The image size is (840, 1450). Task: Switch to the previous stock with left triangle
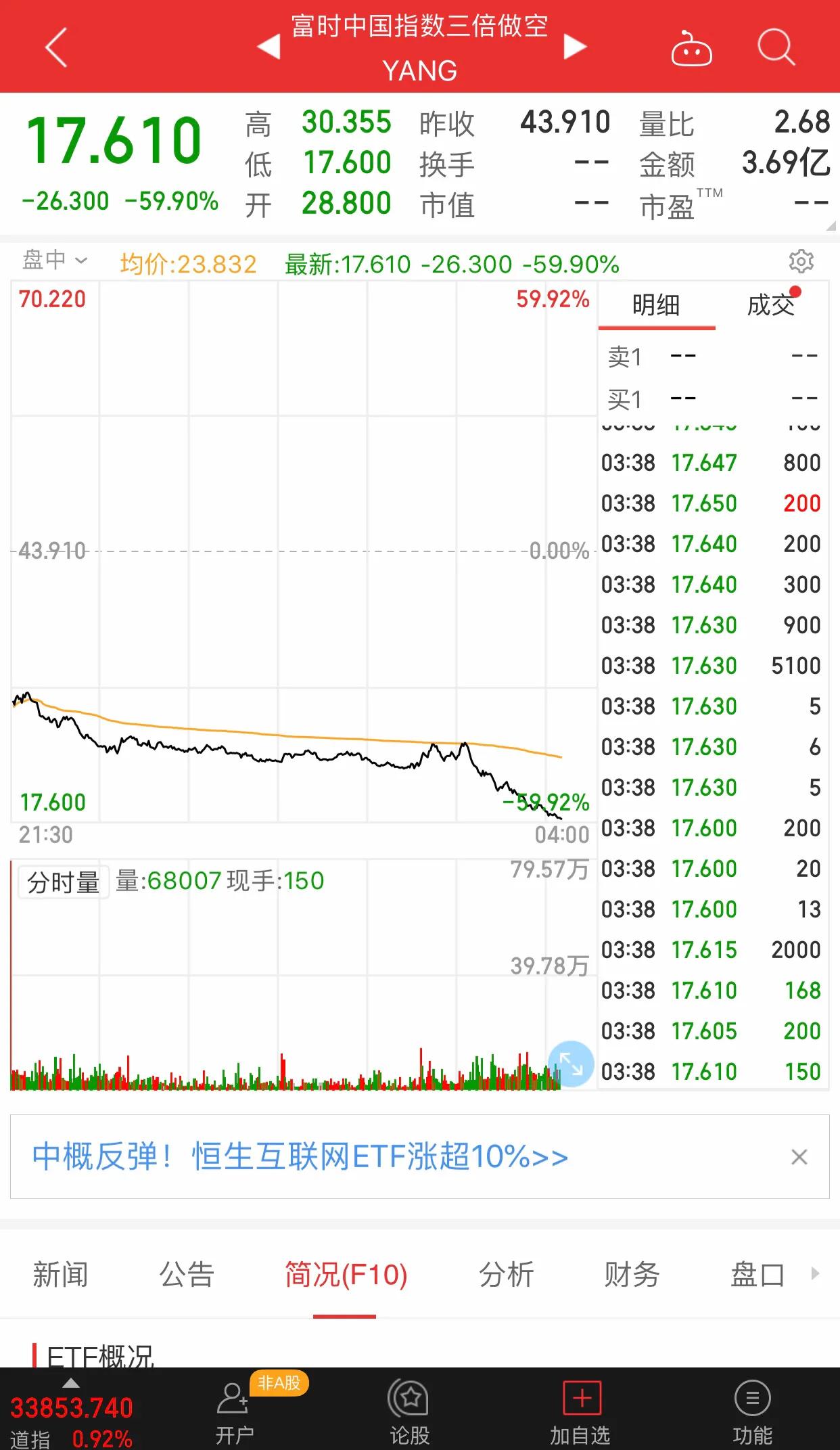269,47
